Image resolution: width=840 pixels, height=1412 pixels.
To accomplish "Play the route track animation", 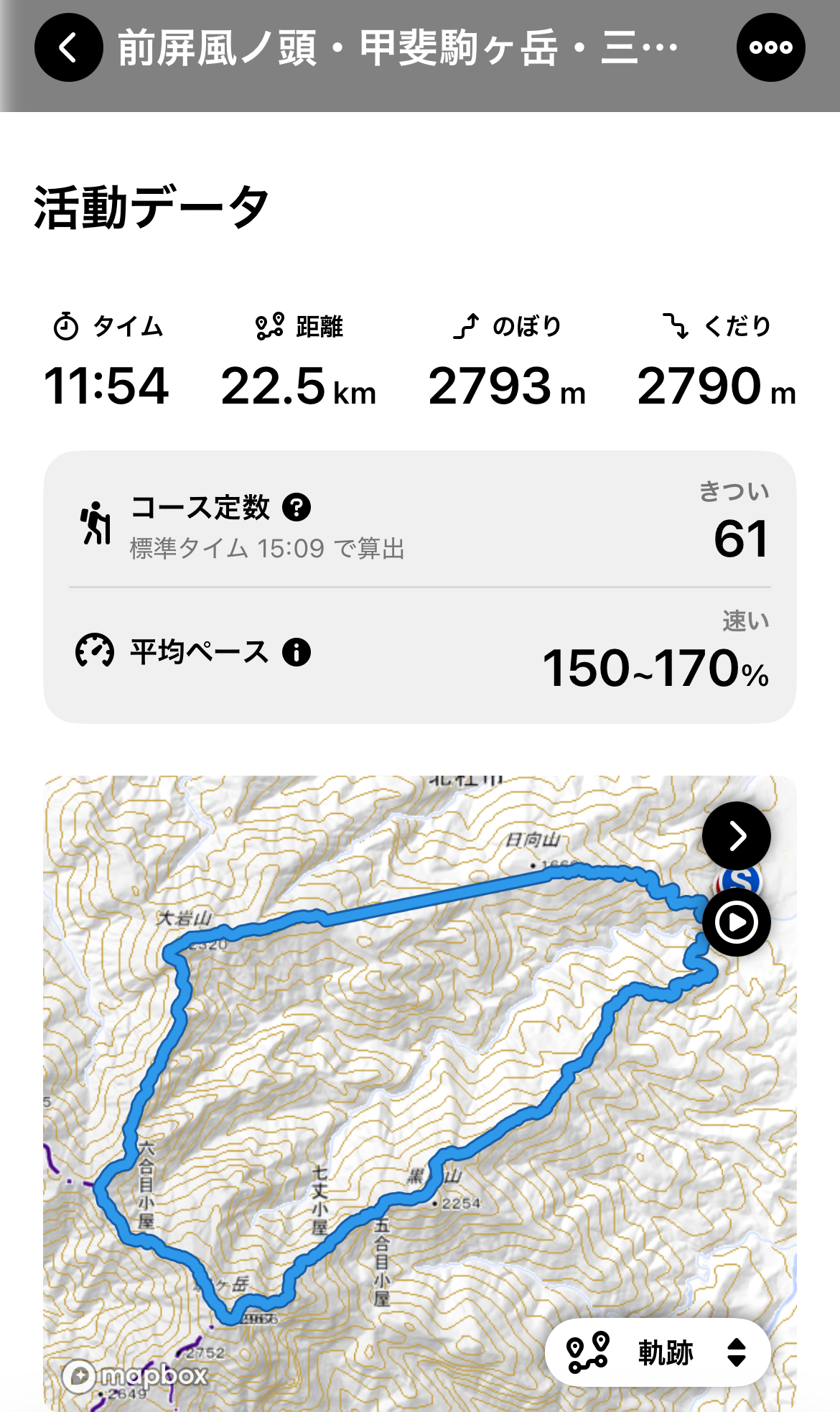I will 736,922.
